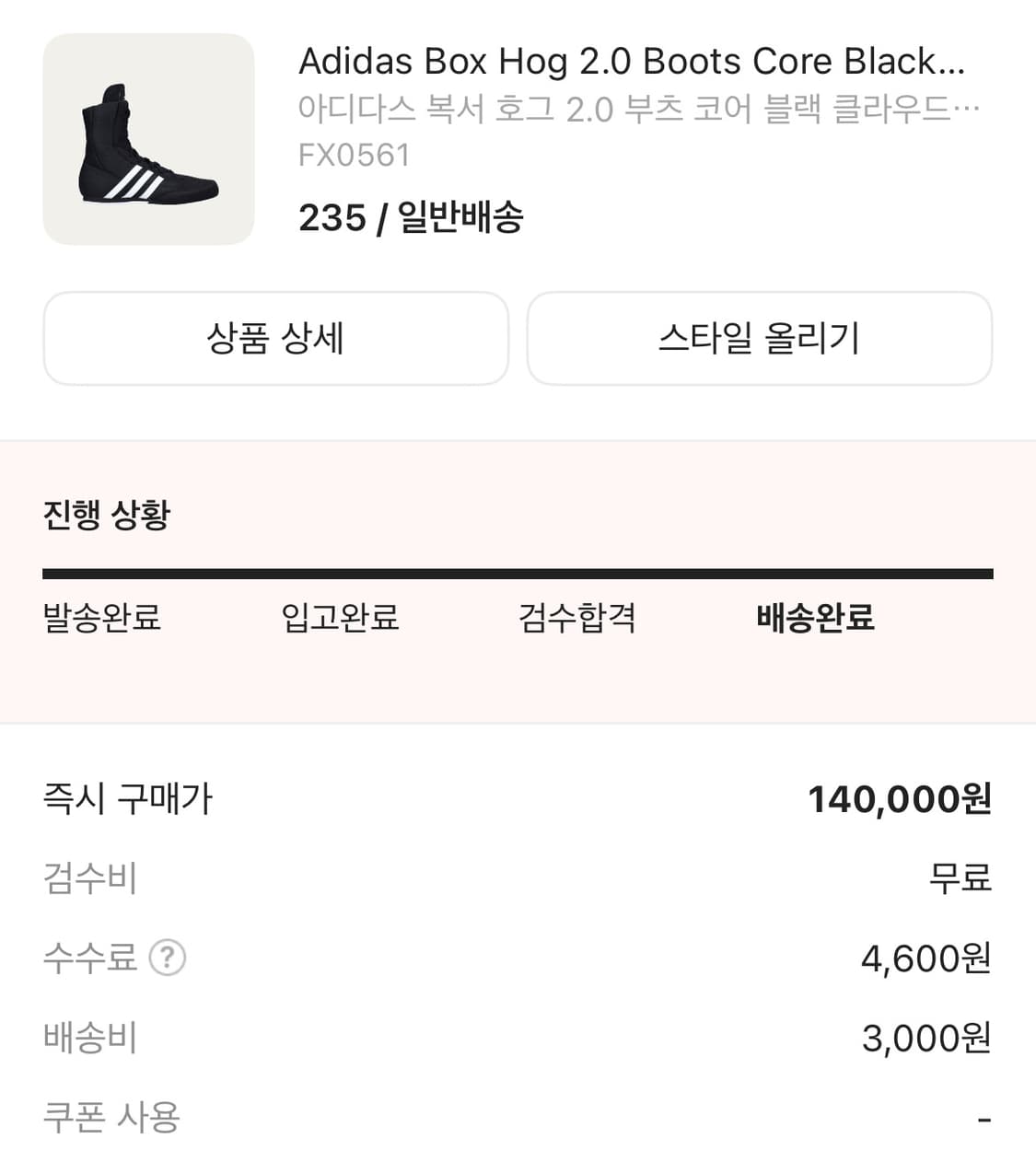
Task: Click the 140,000원 purchase price
Action: point(900,799)
